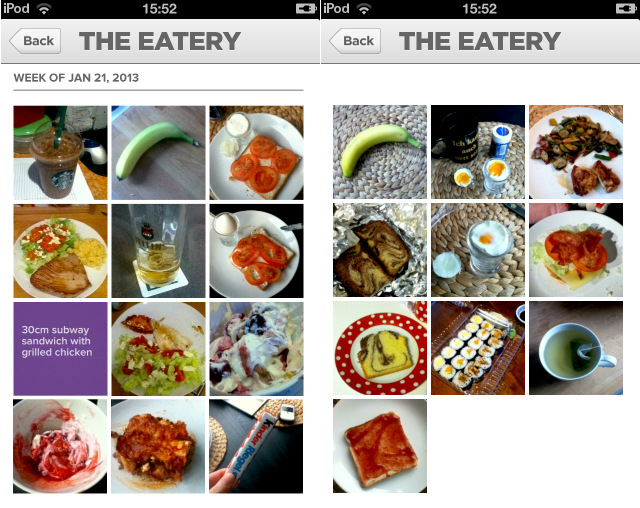The height and width of the screenshot is (508, 640).
Task: Open the 30cm subway sandwich entry
Action: (x=60, y=348)
